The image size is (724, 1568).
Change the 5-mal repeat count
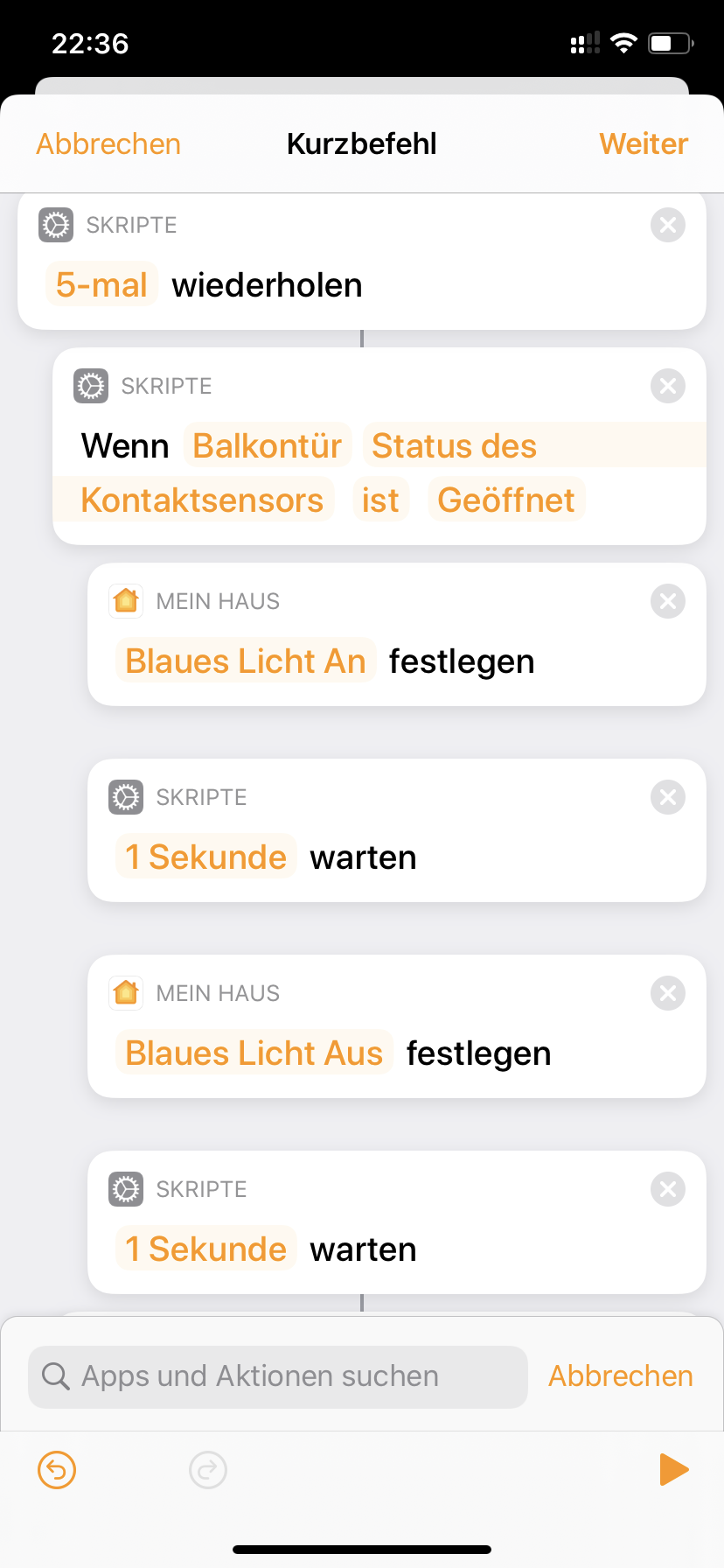tap(101, 285)
